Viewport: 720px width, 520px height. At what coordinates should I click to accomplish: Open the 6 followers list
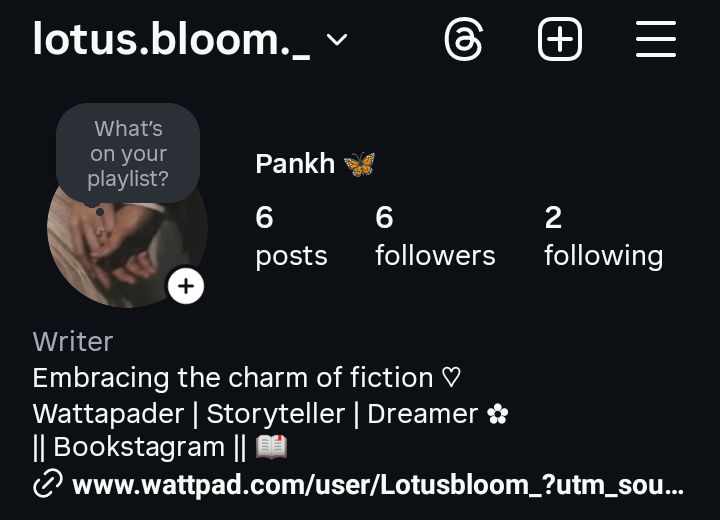click(434, 236)
